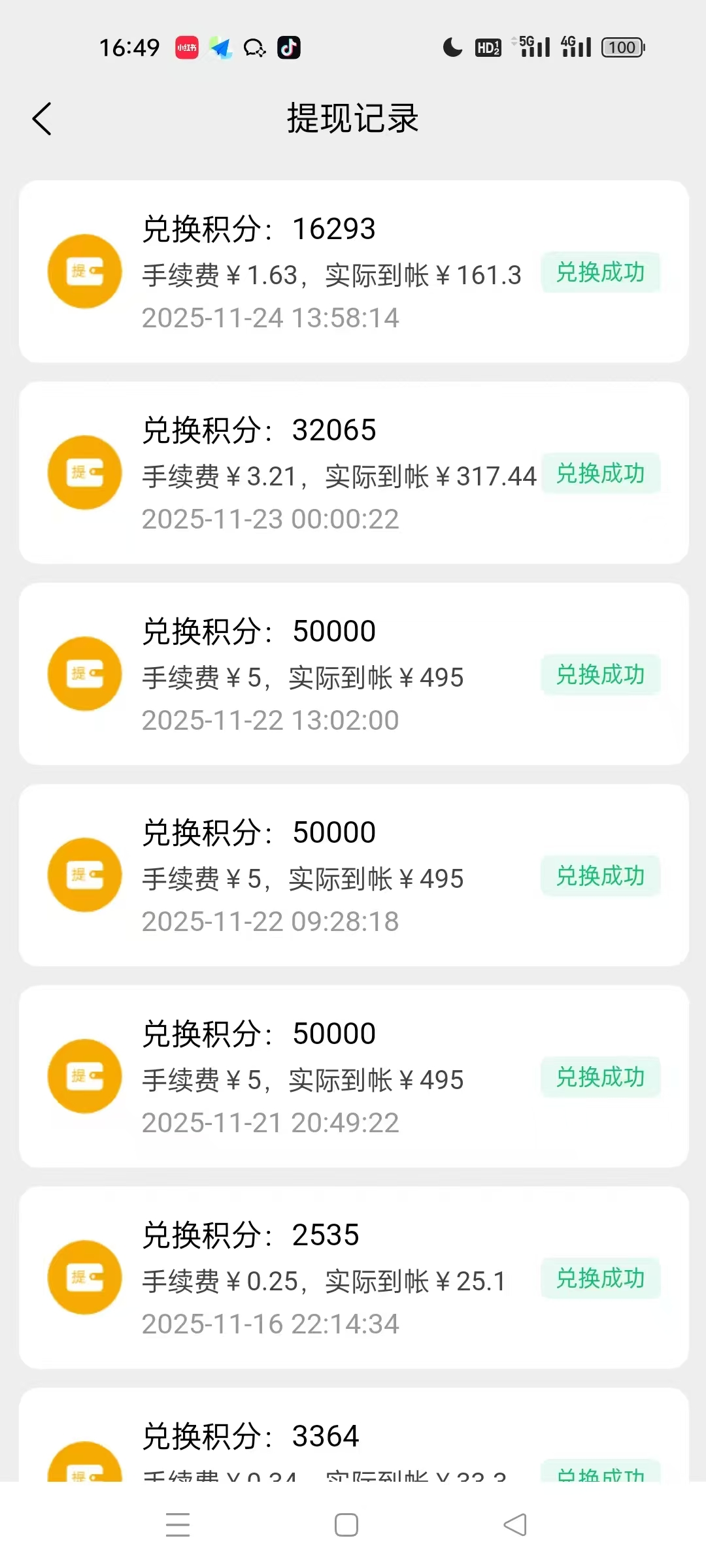Tap 兑换成功 badge on the 16293 record
Image resolution: width=706 pixels, height=1568 pixels.
[x=599, y=272]
